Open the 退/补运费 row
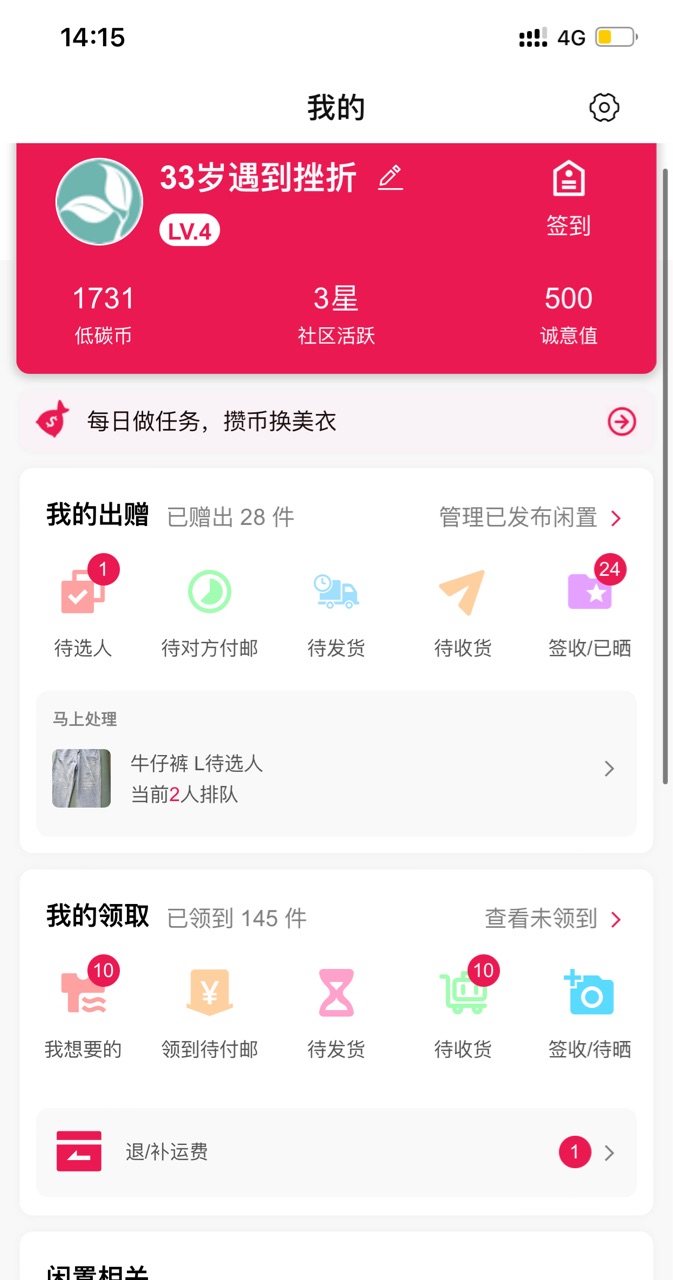The height and width of the screenshot is (1280, 673). [336, 1152]
